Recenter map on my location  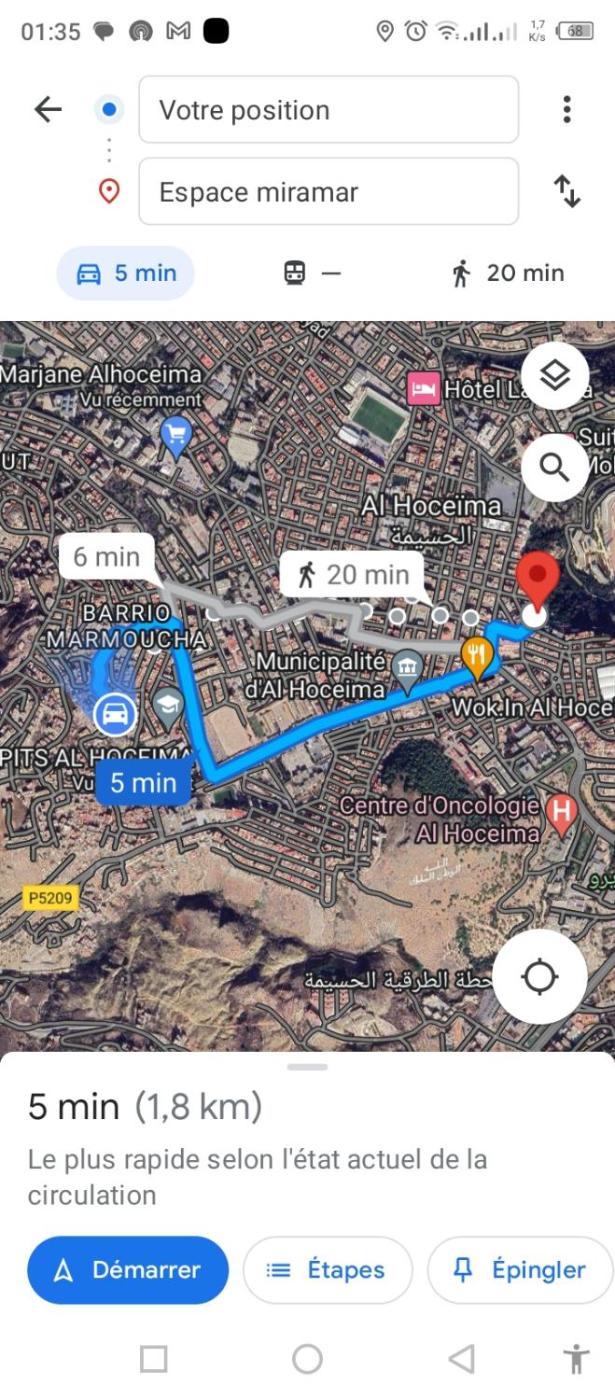point(540,977)
